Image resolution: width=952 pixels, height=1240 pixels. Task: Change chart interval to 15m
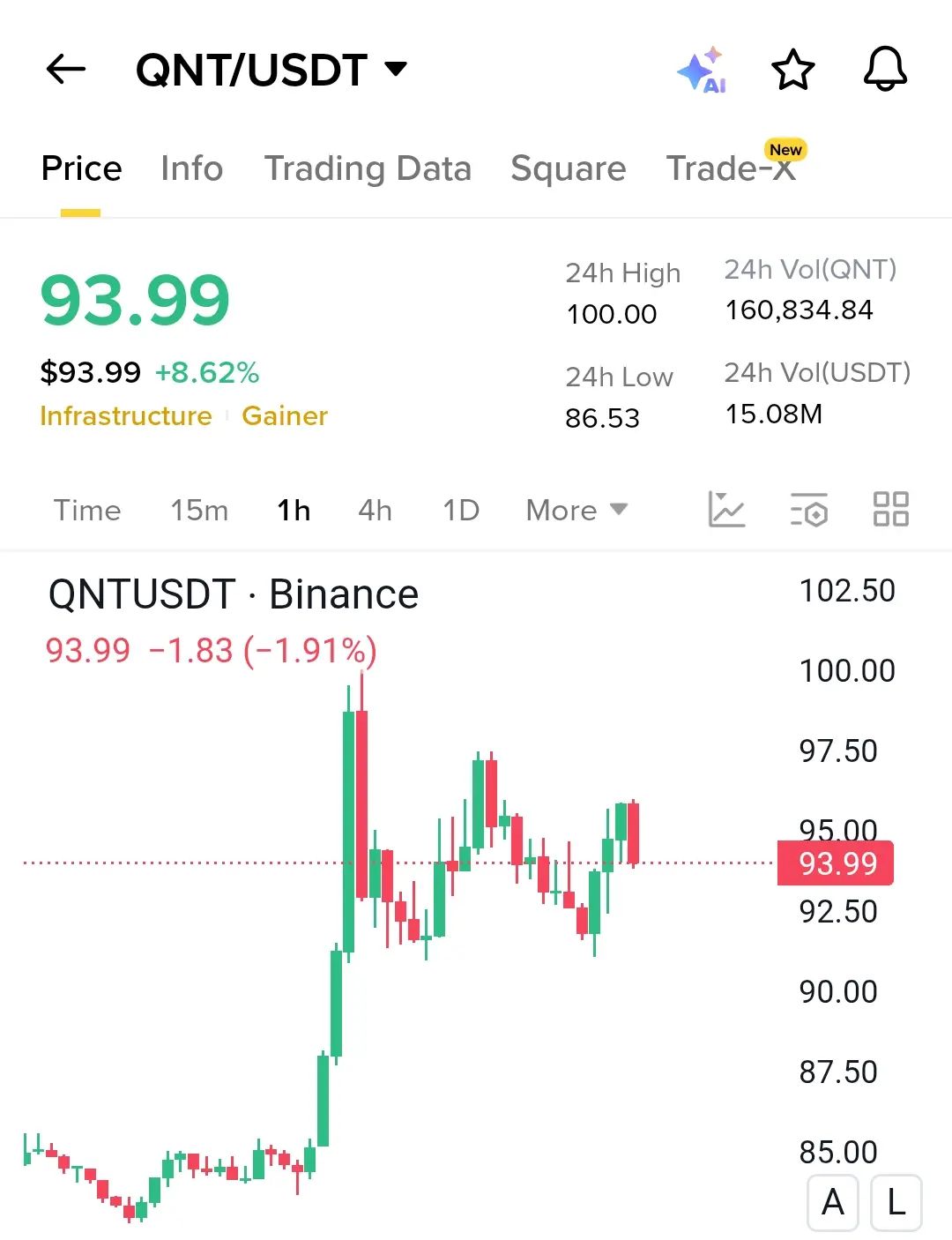point(199,510)
